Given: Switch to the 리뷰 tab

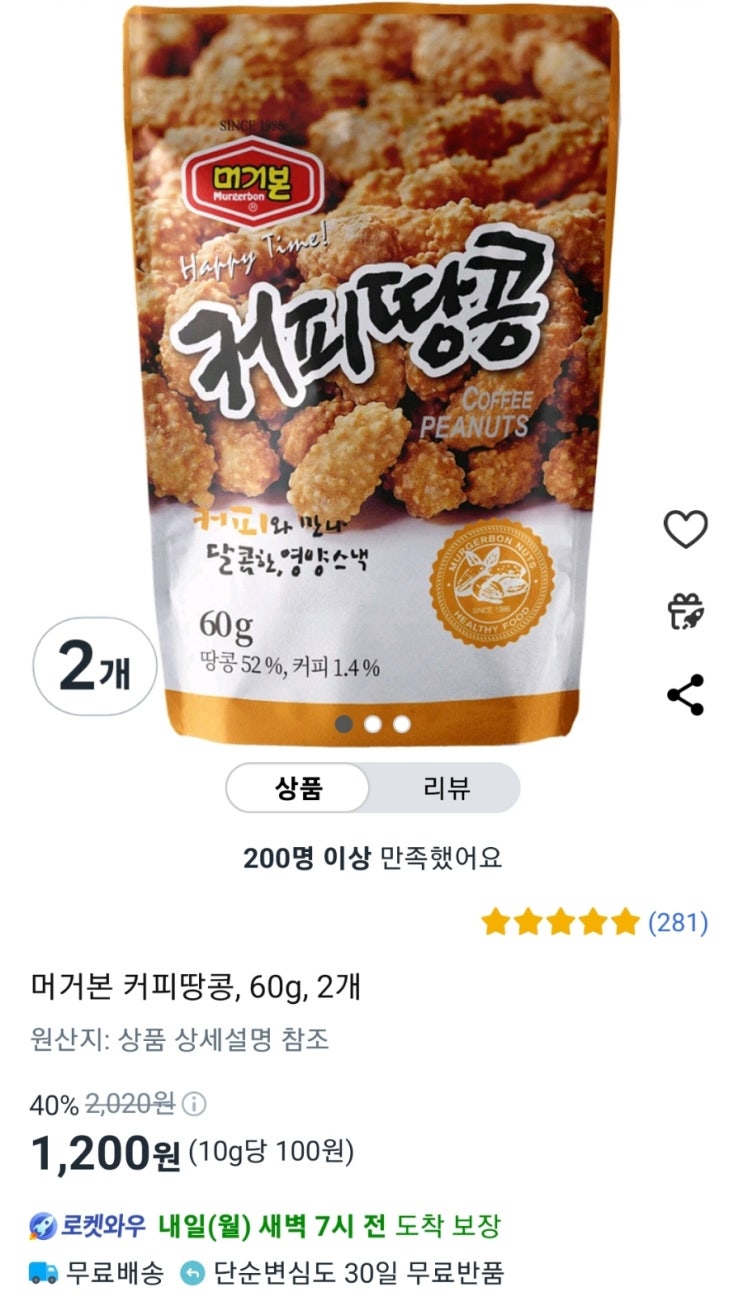Looking at the screenshot, I should [446, 788].
